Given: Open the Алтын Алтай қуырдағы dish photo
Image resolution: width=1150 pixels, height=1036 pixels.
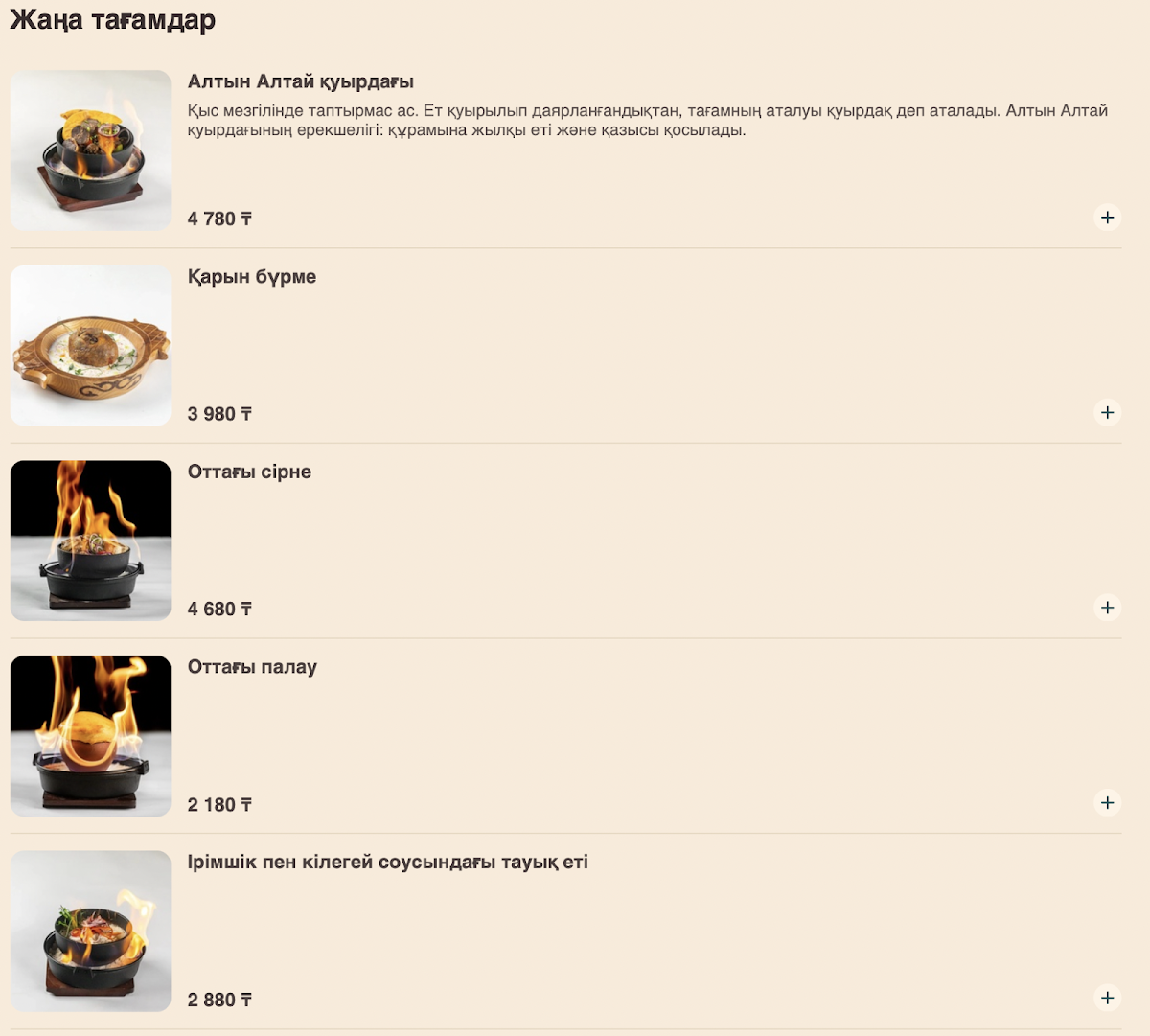Looking at the screenshot, I should click(91, 150).
